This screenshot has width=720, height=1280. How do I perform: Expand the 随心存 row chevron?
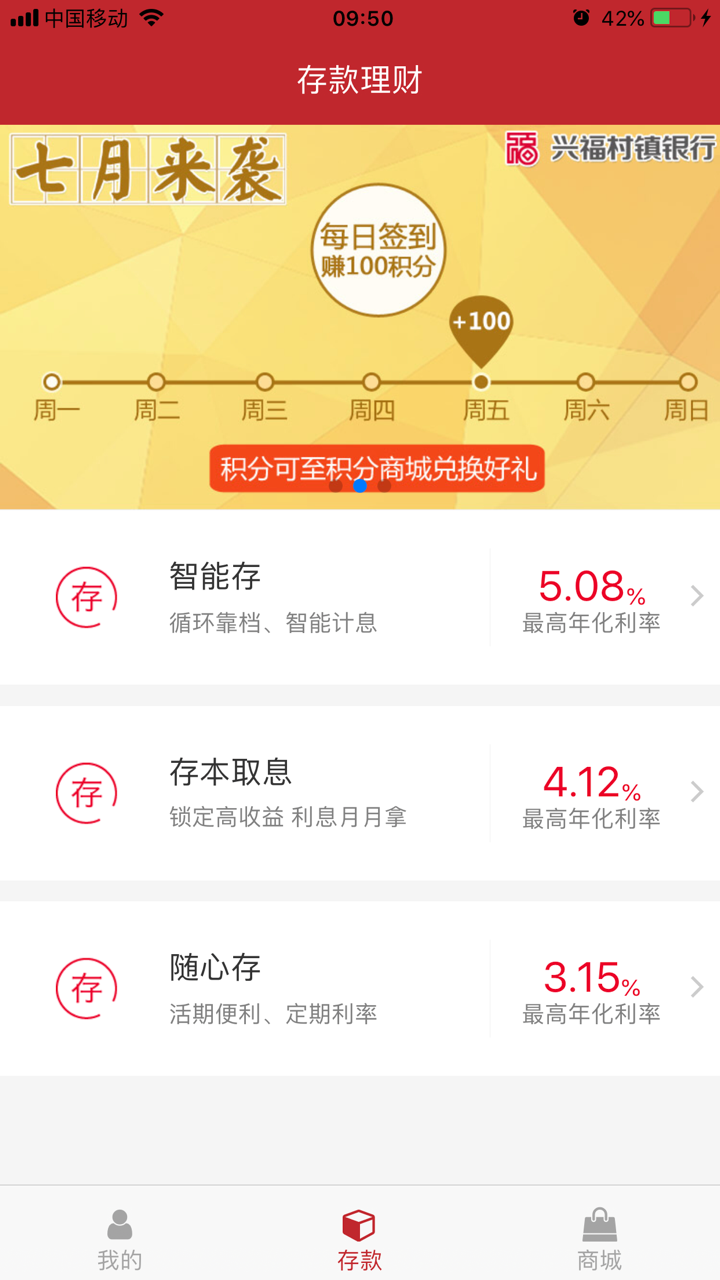click(x=695, y=988)
